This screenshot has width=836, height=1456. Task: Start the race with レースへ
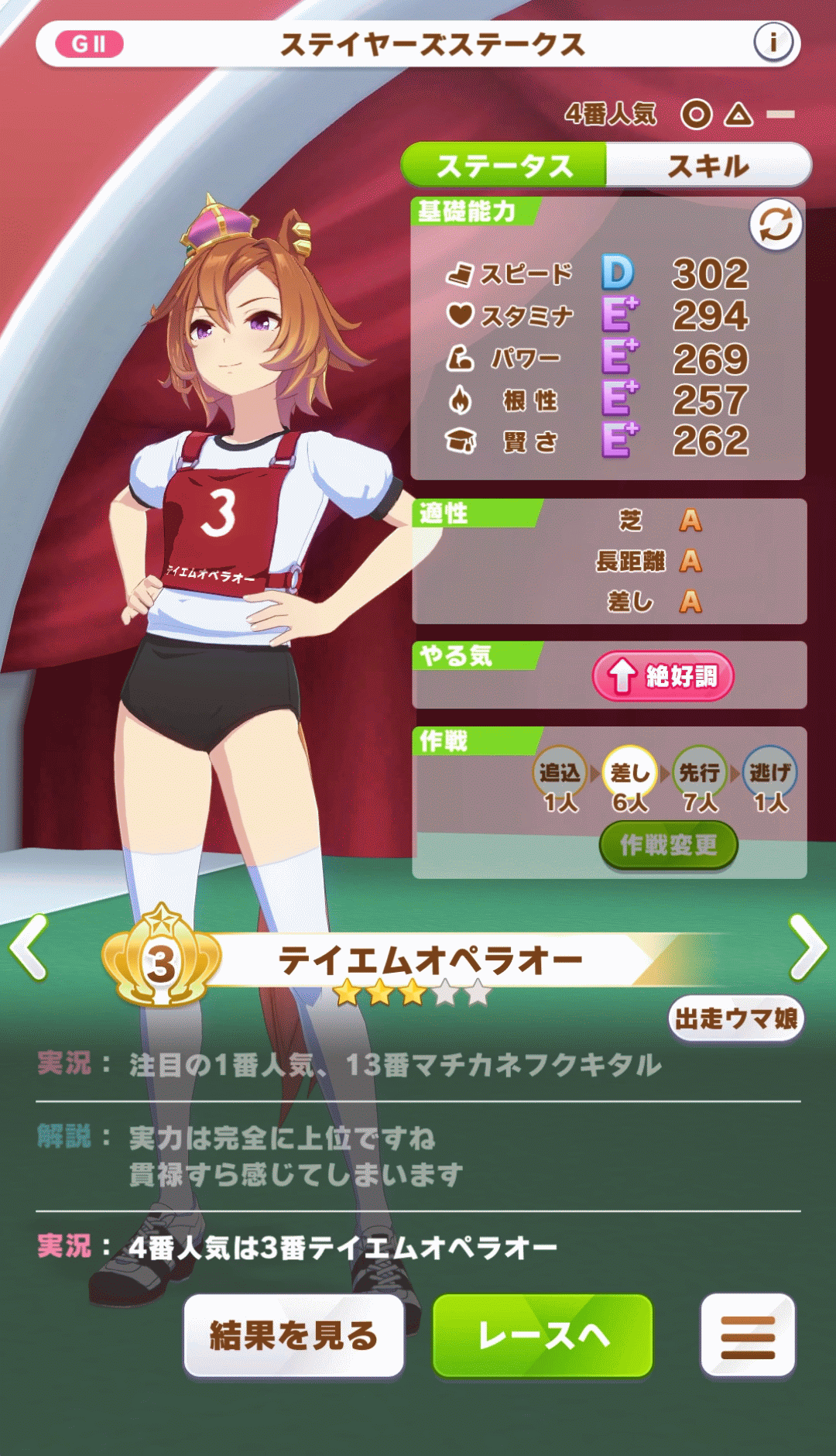(543, 1335)
